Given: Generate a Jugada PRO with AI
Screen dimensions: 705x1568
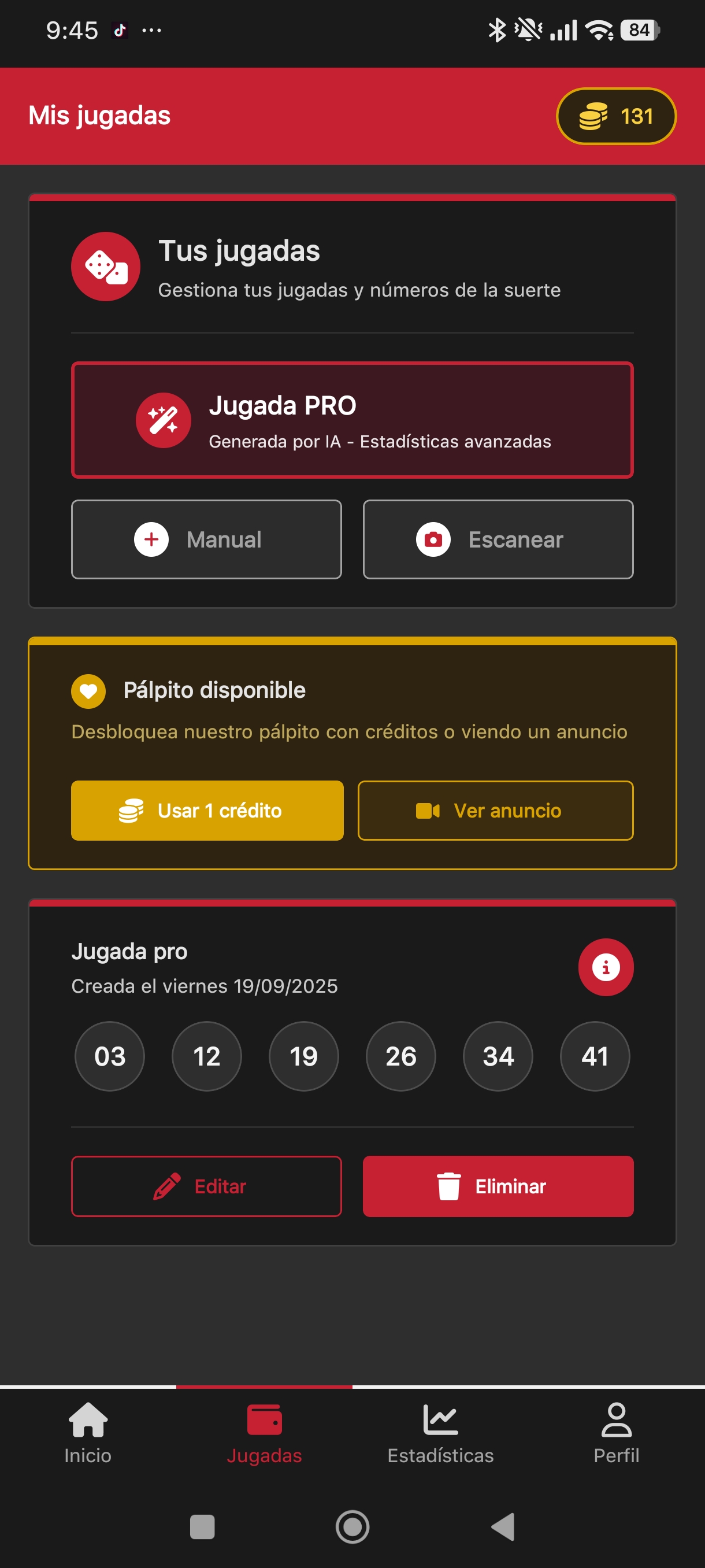Looking at the screenshot, I should coord(352,420).
